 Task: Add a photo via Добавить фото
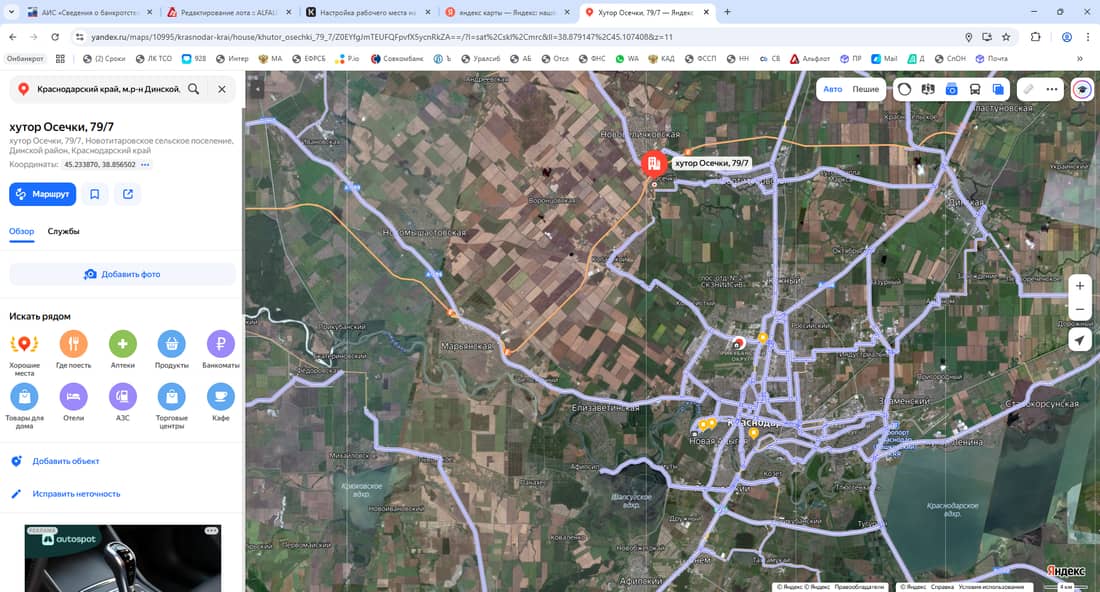[x=122, y=274]
